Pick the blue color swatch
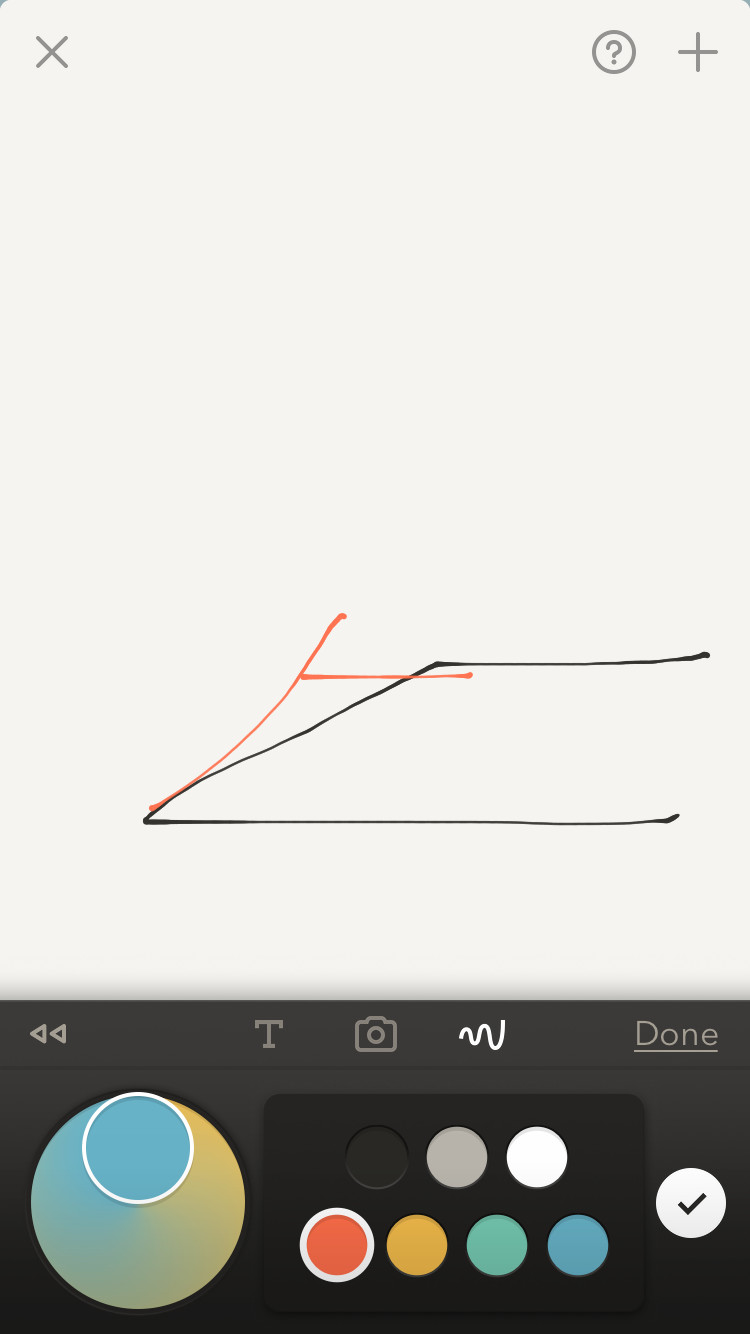Image resolution: width=750 pixels, height=1334 pixels. [x=578, y=1245]
